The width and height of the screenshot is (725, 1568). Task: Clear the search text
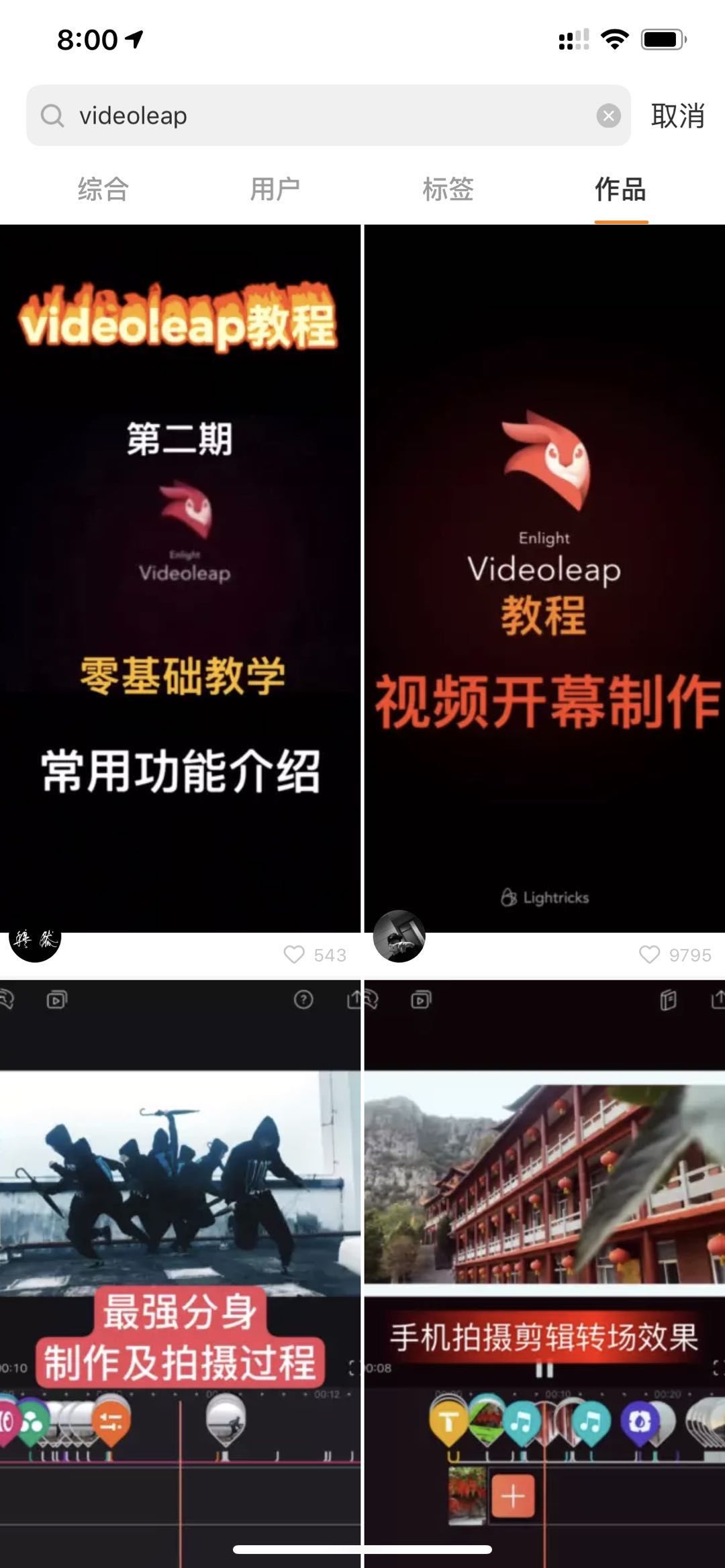click(x=608, y=116)
